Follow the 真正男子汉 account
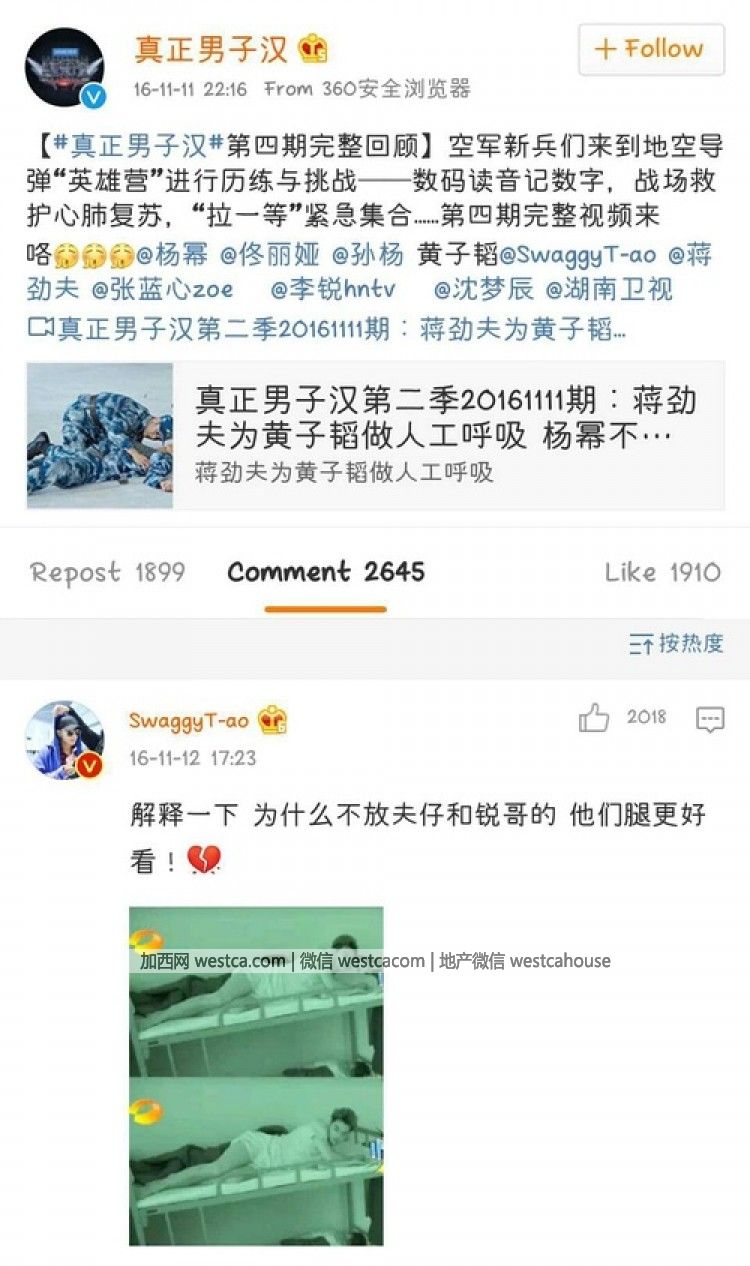This screenshot has height=1266, width=750. (x=651, y=49)
